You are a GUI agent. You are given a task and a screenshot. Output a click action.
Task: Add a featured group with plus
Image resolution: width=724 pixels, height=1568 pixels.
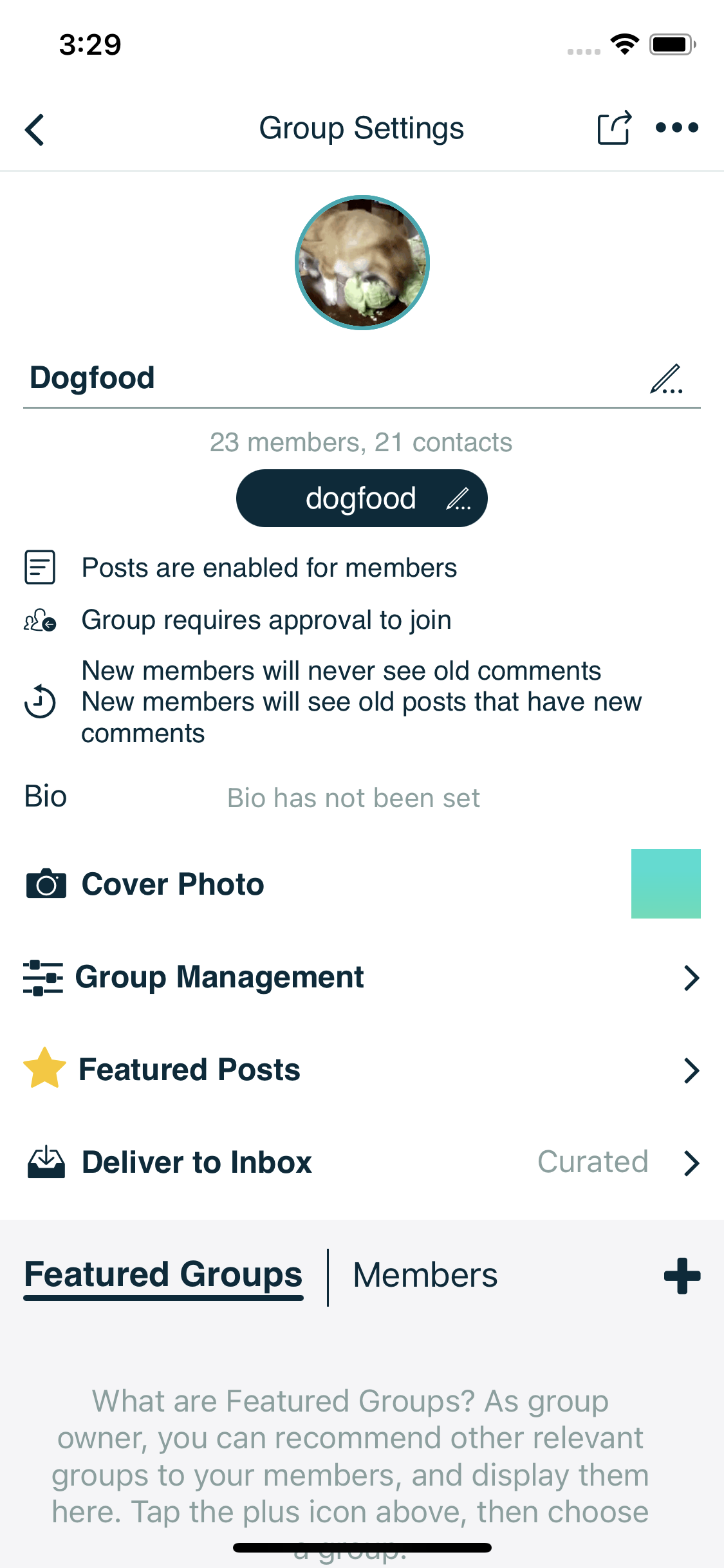click(682, 1276)
